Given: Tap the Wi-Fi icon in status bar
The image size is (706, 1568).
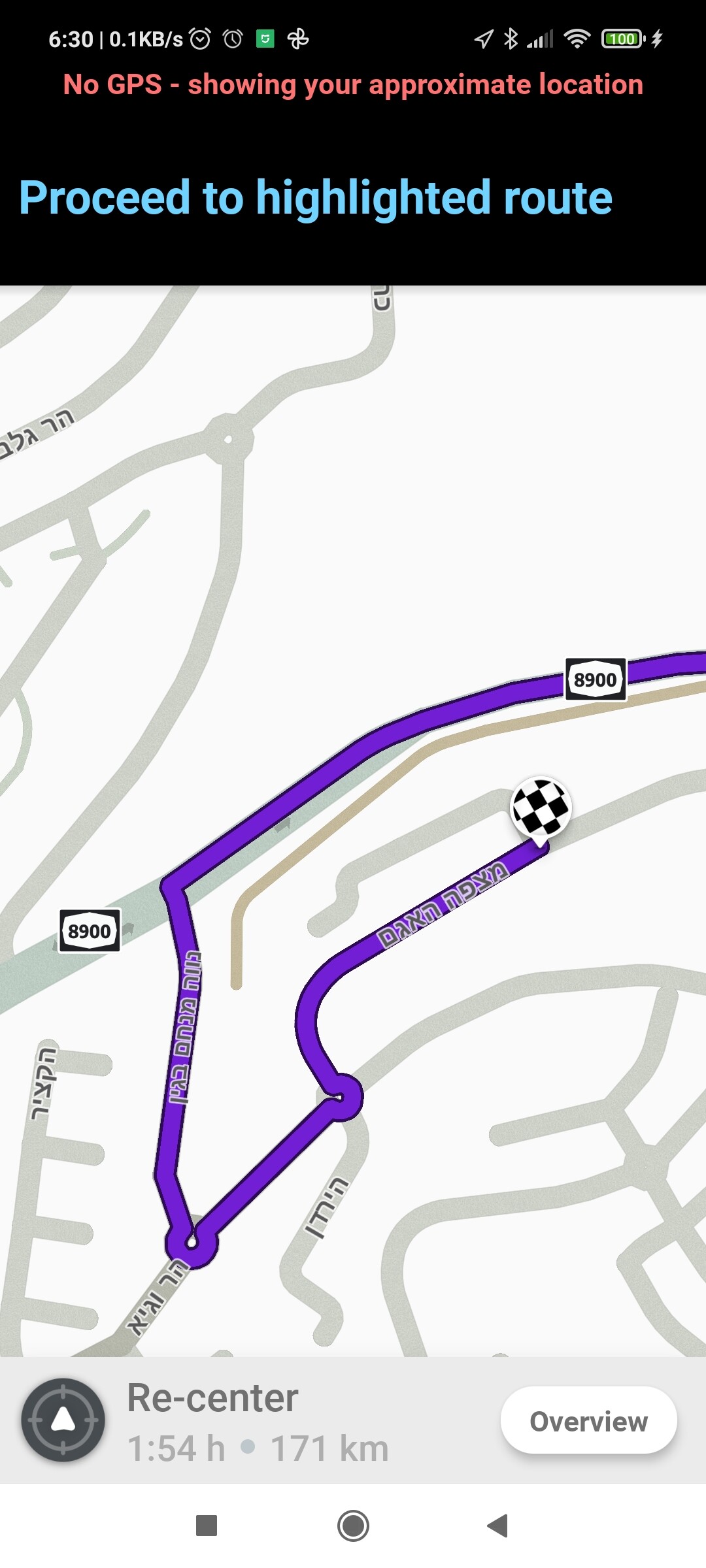Looking at the screenshot, I should pos(577,38).
